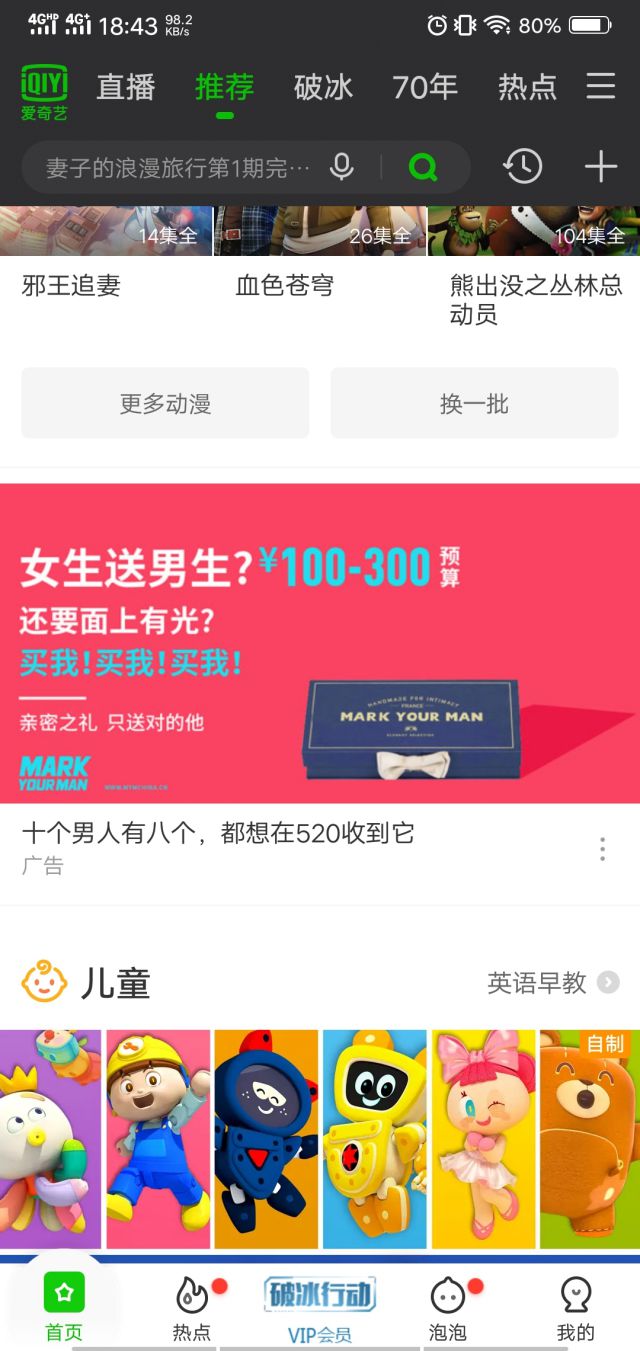Select the 70年 tab
Viewport: 640px width, 1351px height.
(424, 88)
